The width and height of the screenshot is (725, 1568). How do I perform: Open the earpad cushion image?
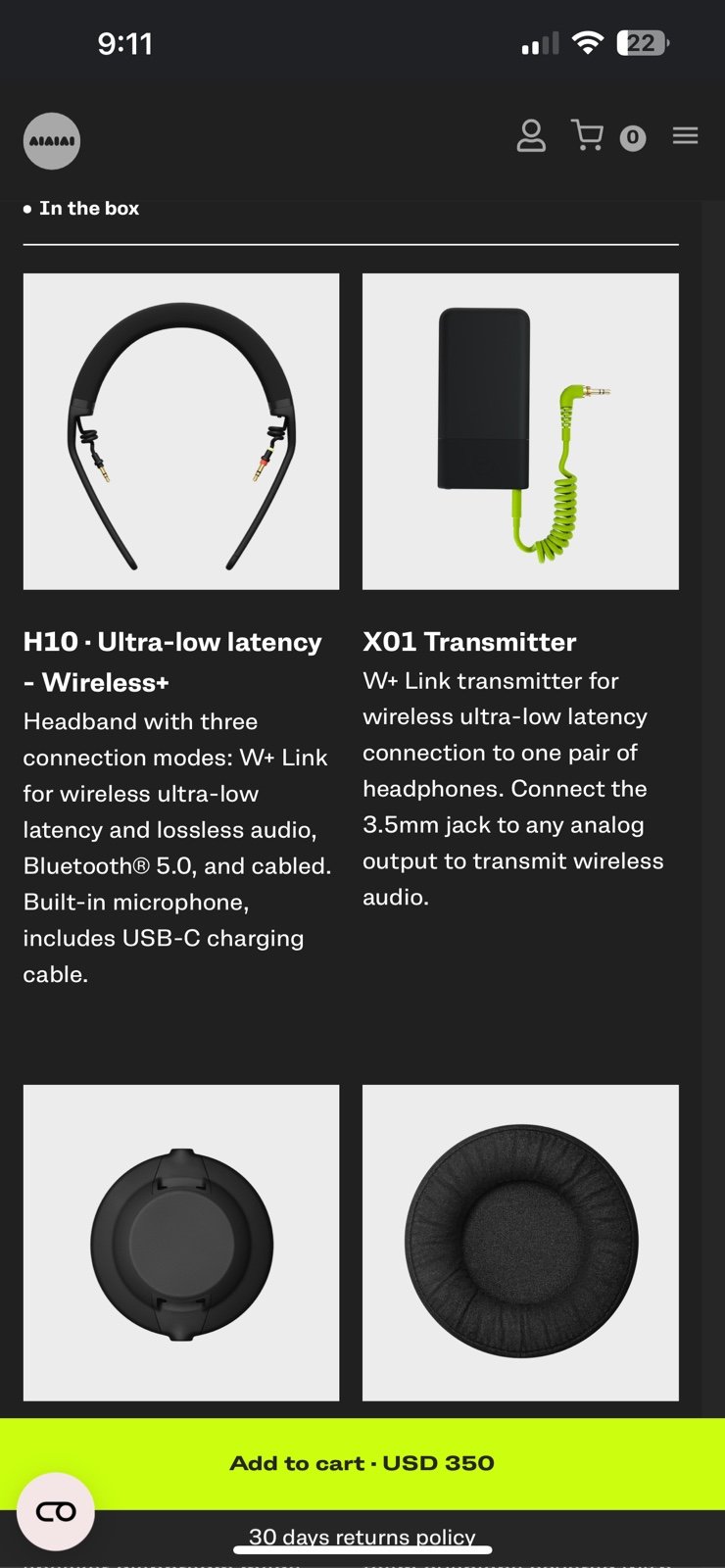[520, 1243]
